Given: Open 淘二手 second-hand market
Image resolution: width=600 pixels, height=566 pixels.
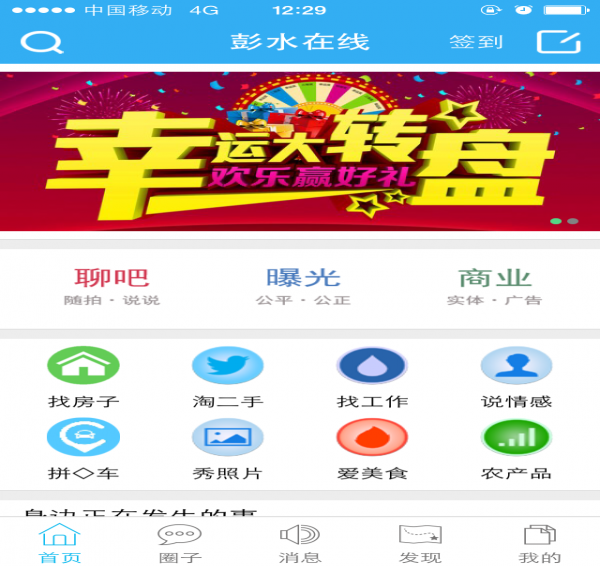Looking at the screenshot, I should pos(227,377).
